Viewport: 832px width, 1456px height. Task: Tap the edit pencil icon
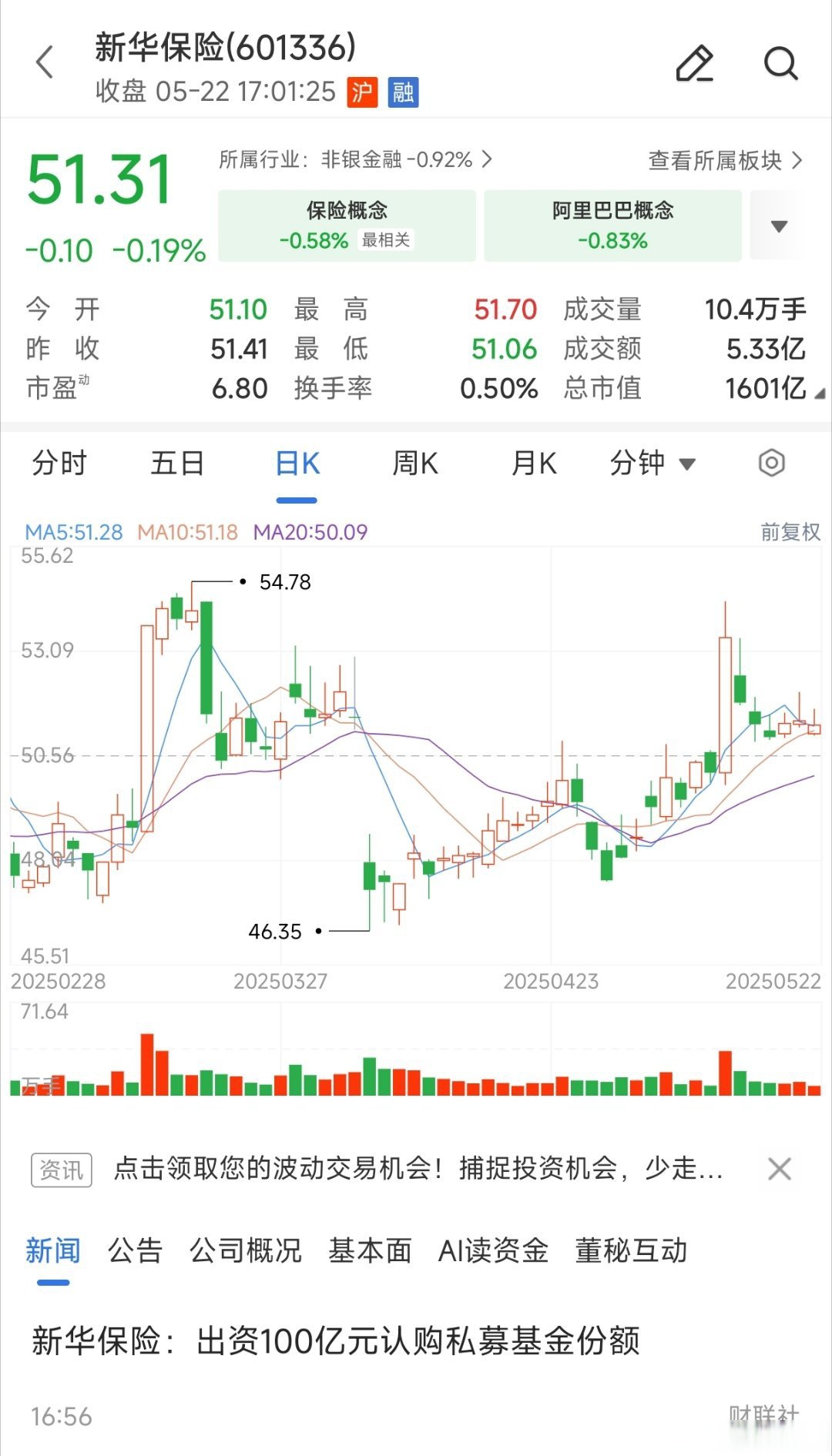[x=694, y=64]
